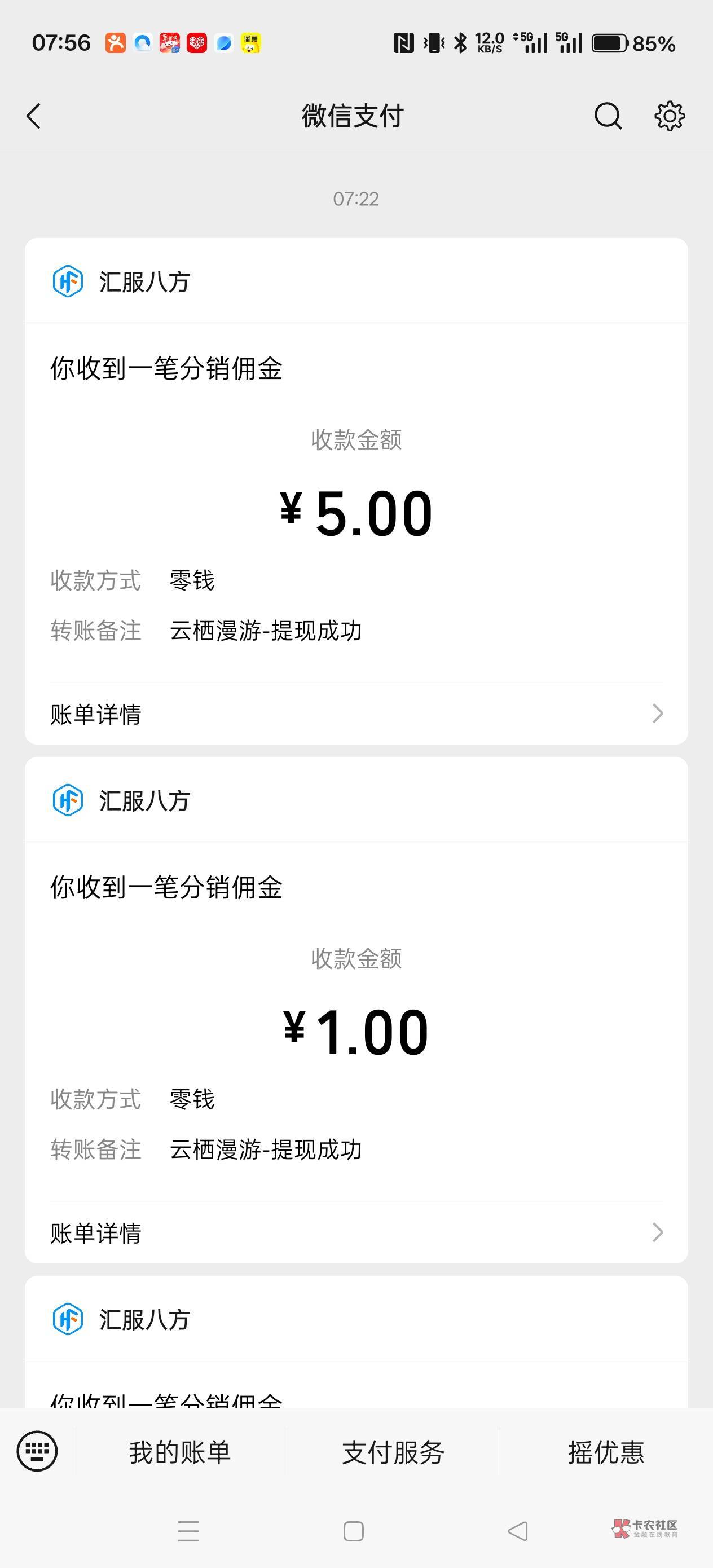Open search in 微信支付
The image size is (713, 1568).
[x=608, y=116]
